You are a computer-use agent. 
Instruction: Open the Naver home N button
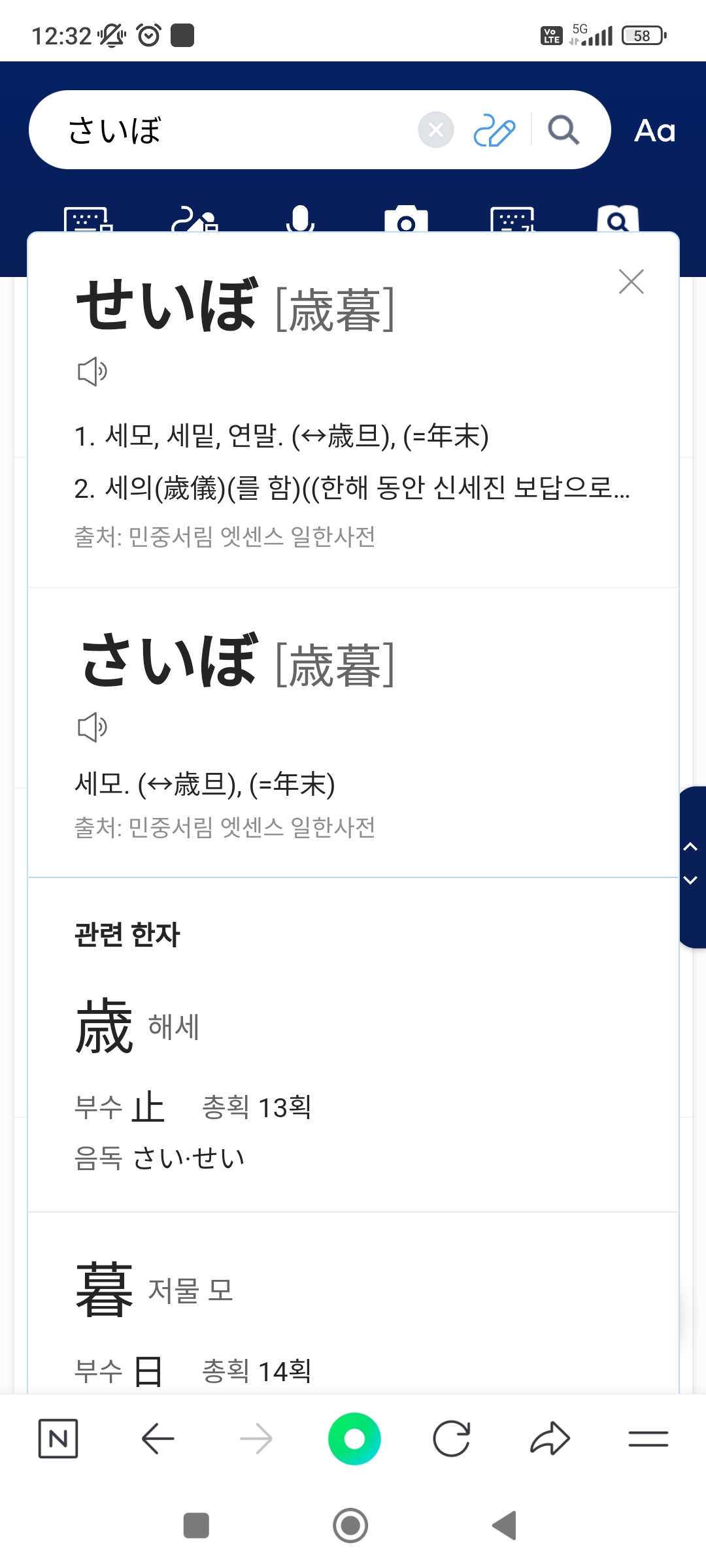click(x=58, y=1439)
